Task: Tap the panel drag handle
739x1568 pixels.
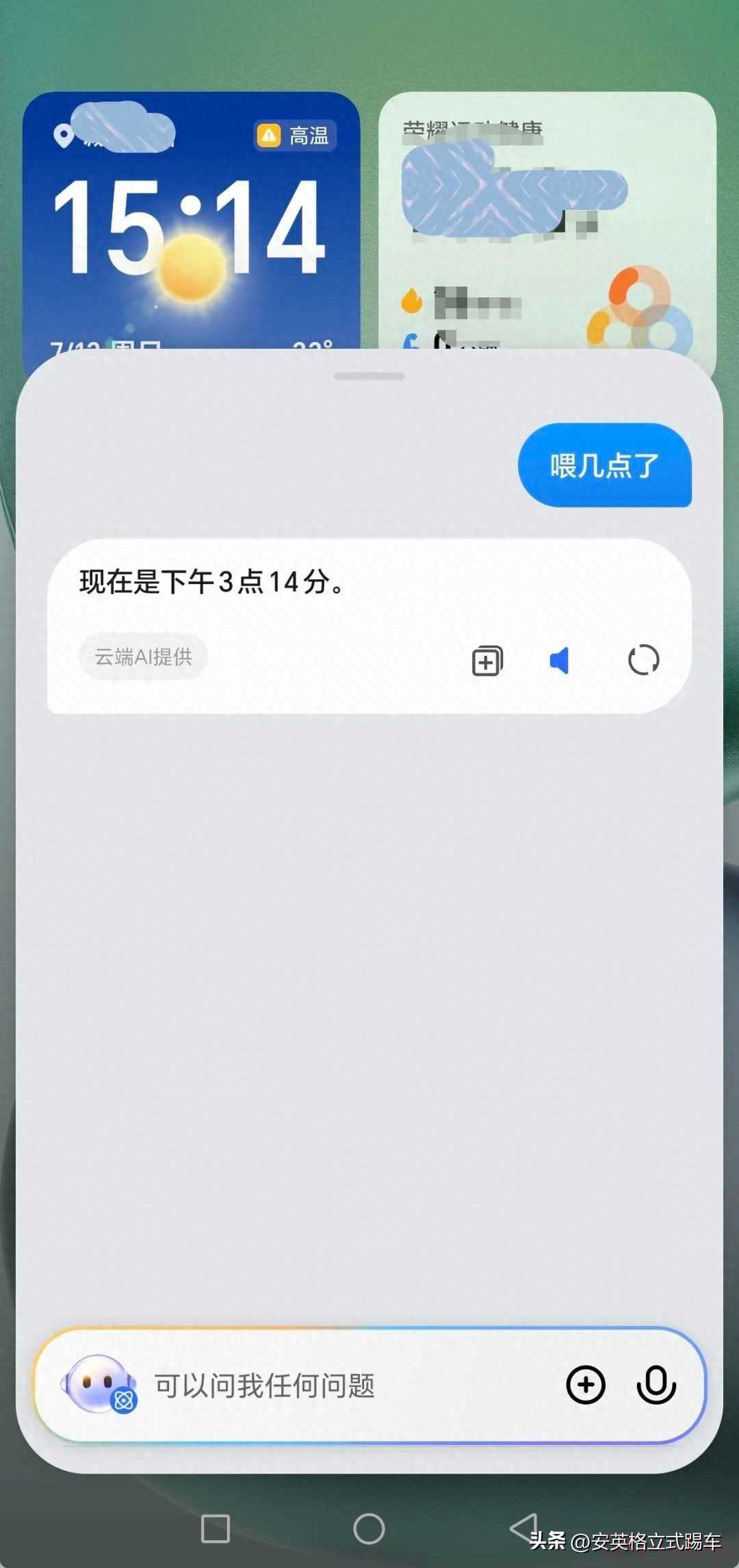Action: click(x=369, y=376)
